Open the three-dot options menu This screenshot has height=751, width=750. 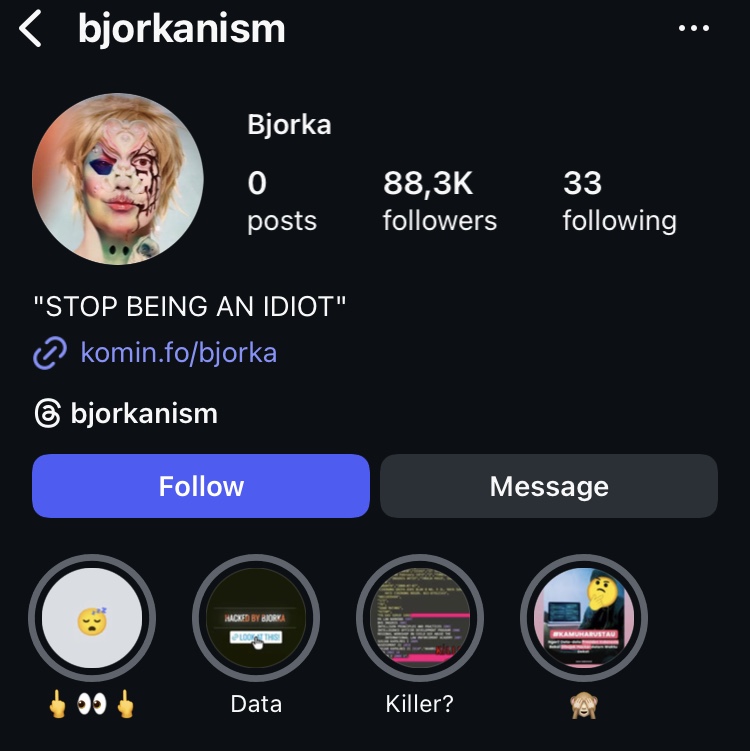[x=693, y=29]
